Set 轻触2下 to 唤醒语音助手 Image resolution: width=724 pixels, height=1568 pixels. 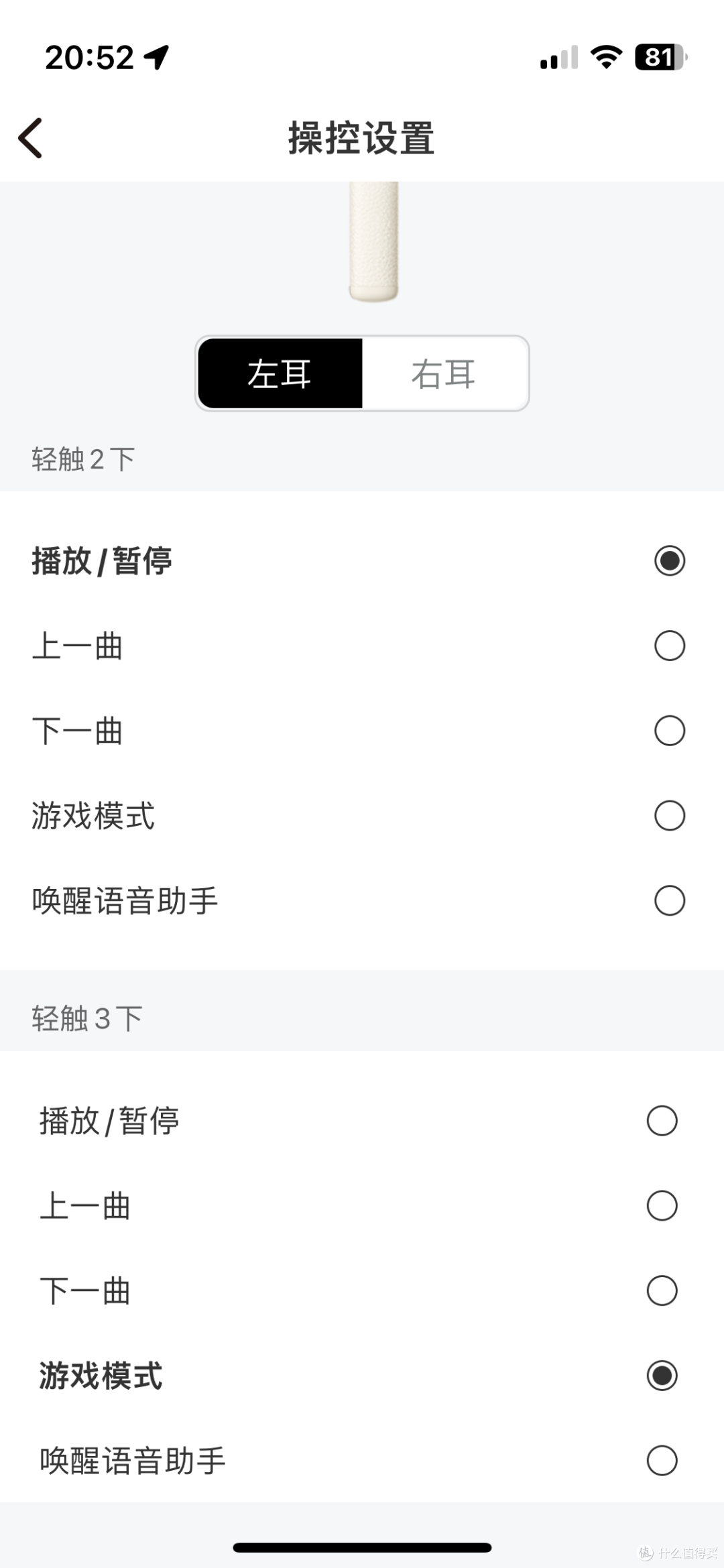[x=362, y=900]
